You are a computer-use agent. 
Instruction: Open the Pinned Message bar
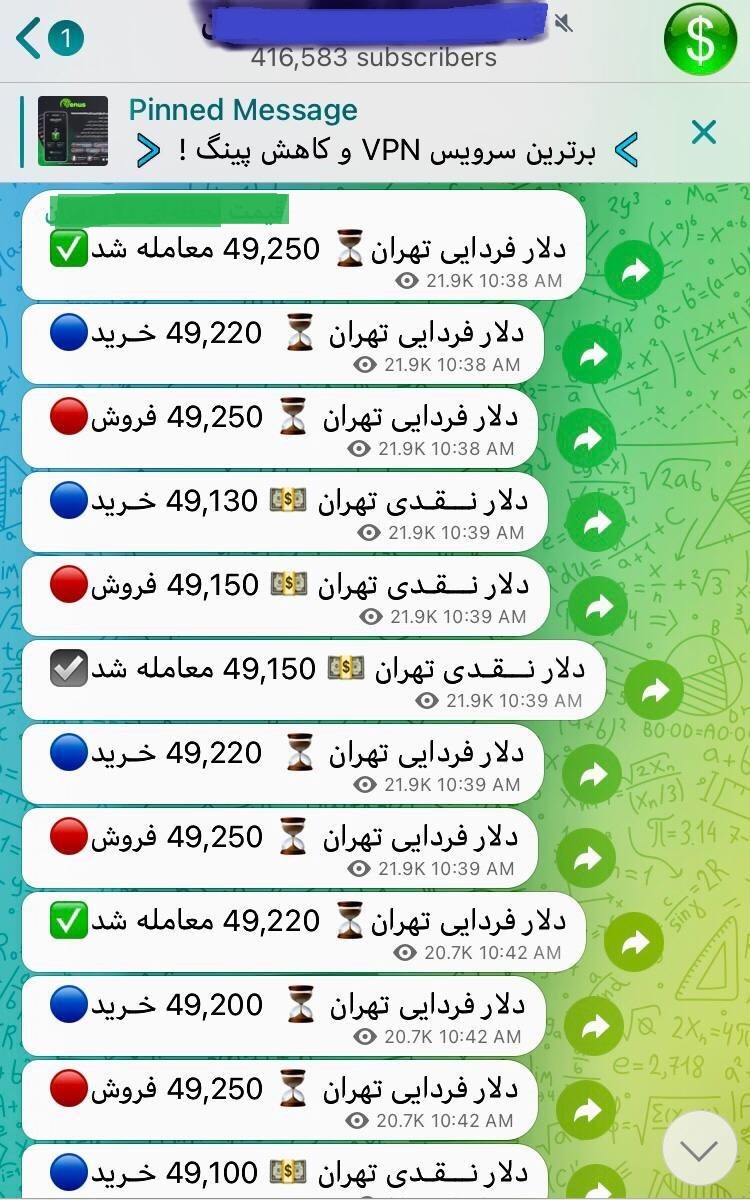243,110
